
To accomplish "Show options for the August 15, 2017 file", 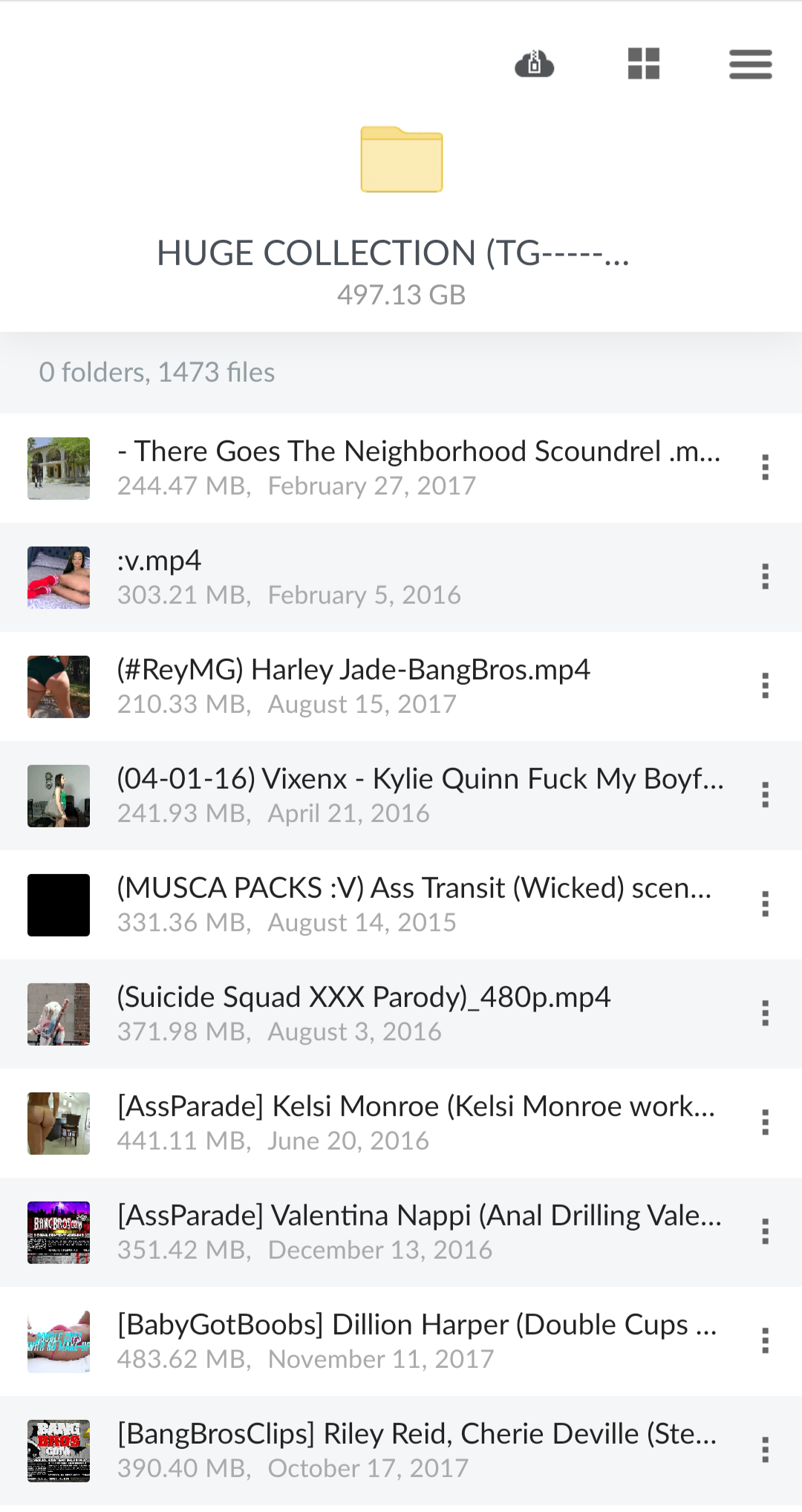I will click(x=765, y=686).
